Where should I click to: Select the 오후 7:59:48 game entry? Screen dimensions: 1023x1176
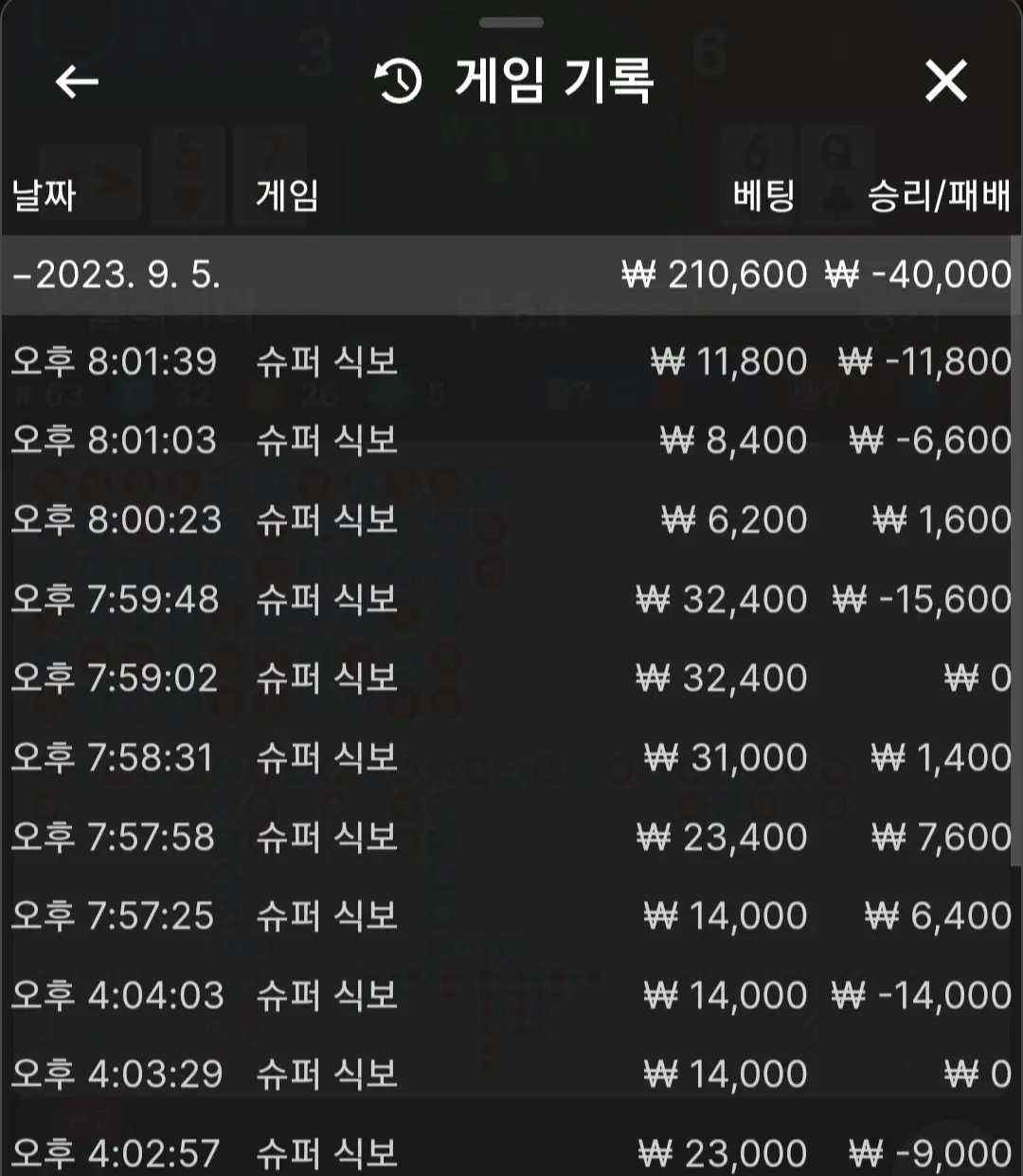coord(511,599)
